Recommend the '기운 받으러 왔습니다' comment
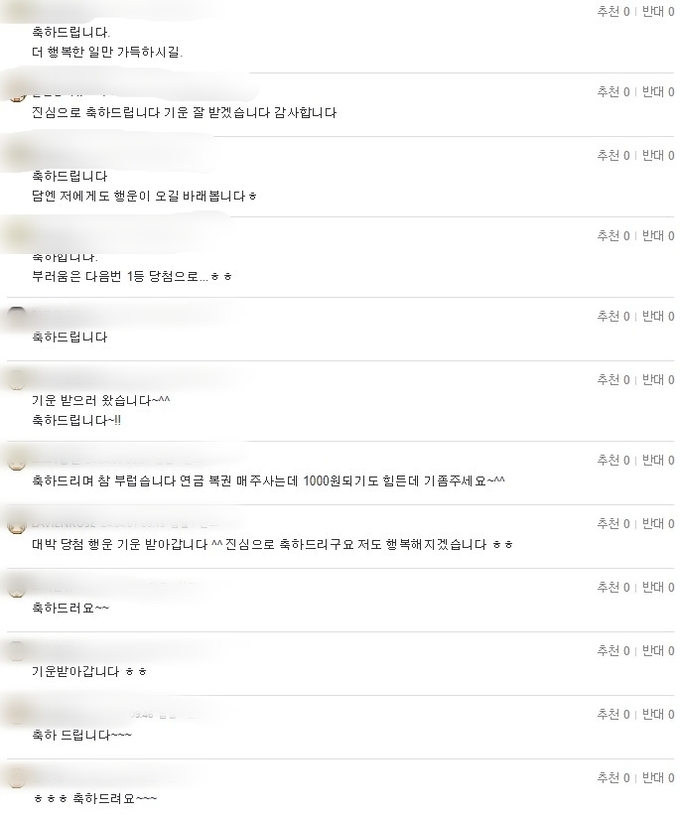 [x=612, y=380]
